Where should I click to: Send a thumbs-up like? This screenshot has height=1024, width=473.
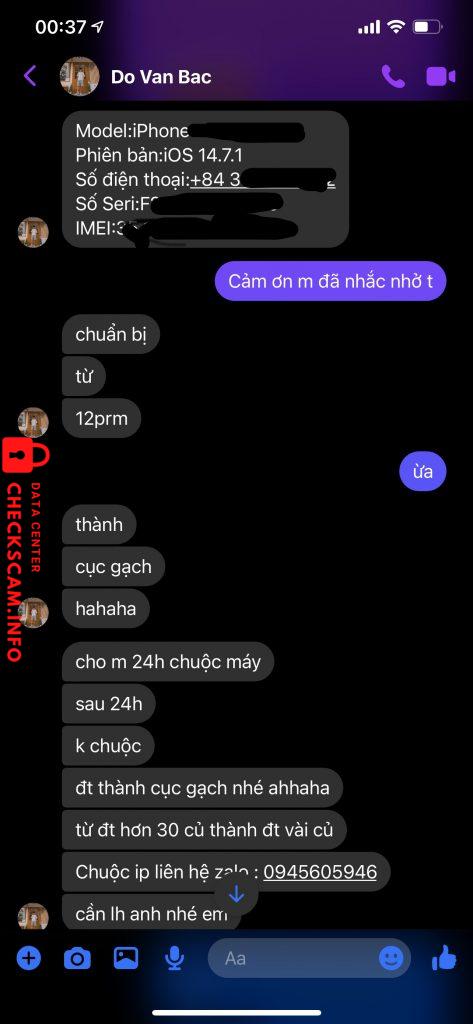pos(444,957)
